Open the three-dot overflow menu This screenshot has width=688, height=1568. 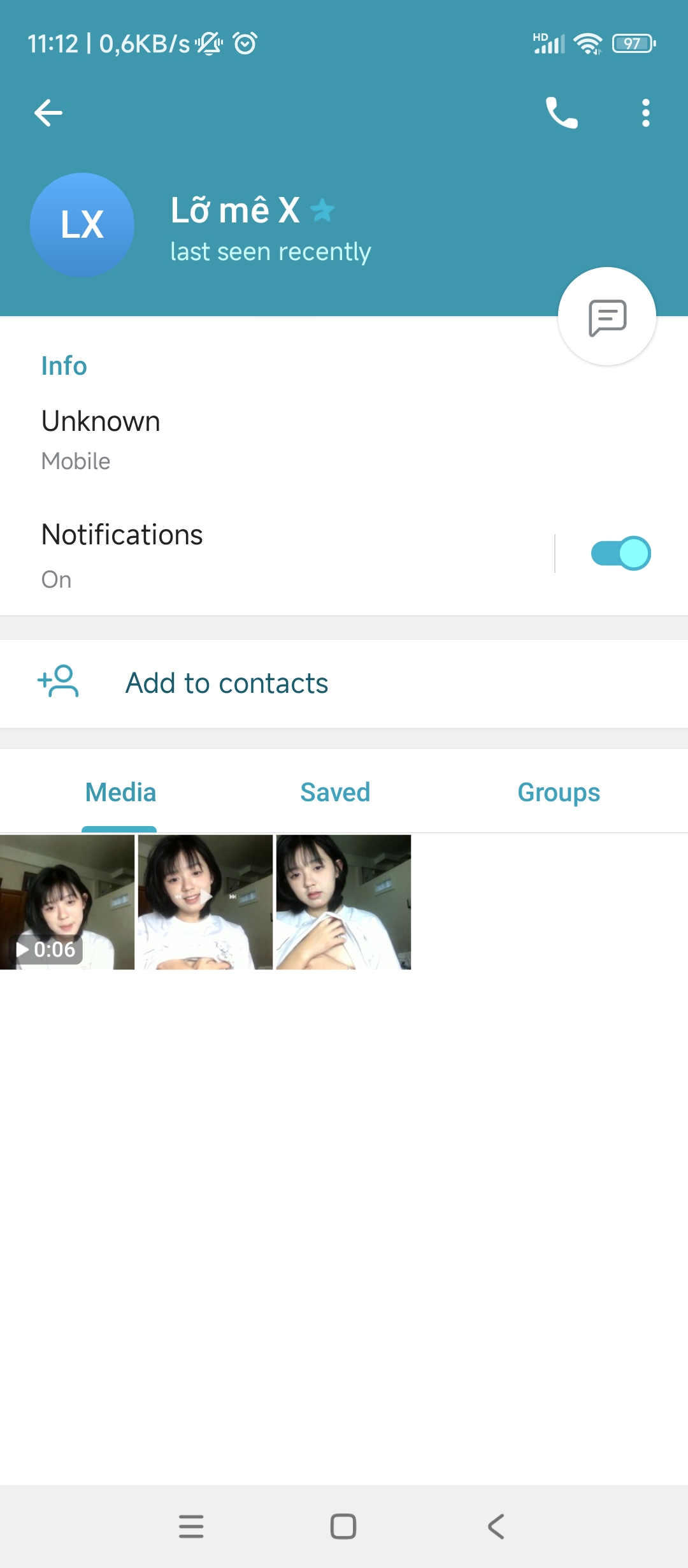click(645, 113)
